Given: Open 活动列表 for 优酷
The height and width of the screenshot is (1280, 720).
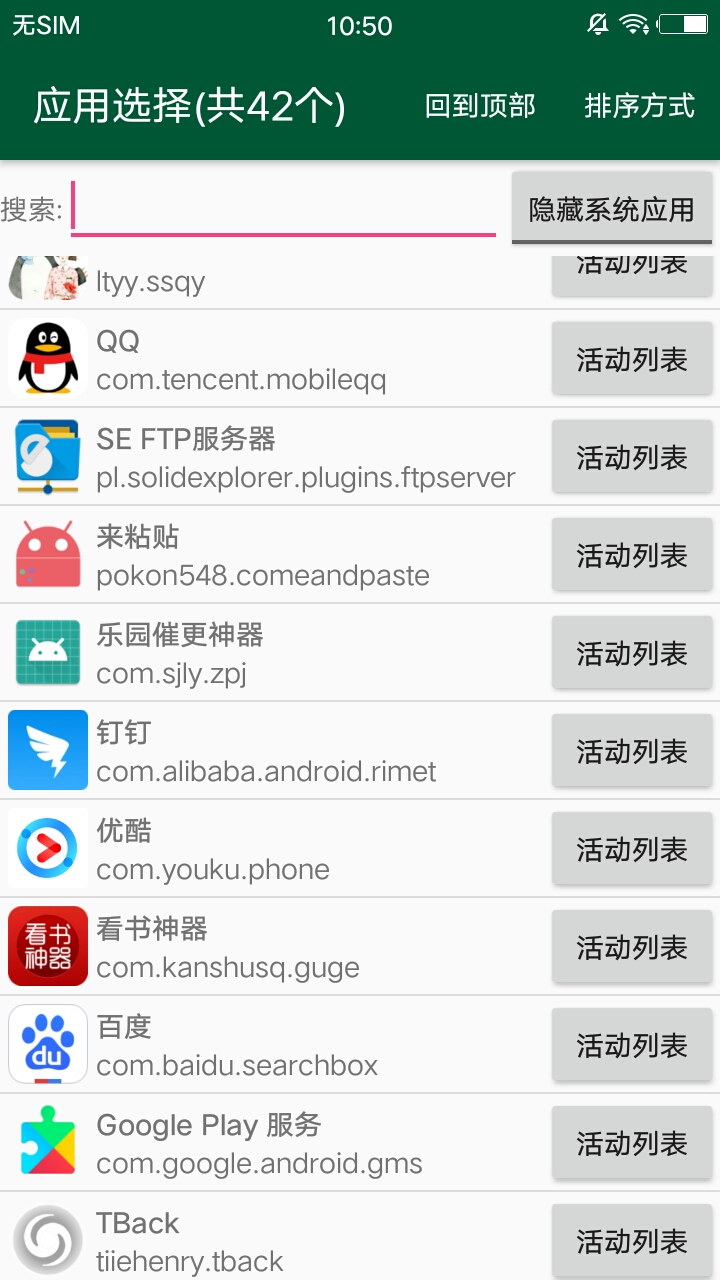Looking at the screenshot, I should (x=632, y=850).
